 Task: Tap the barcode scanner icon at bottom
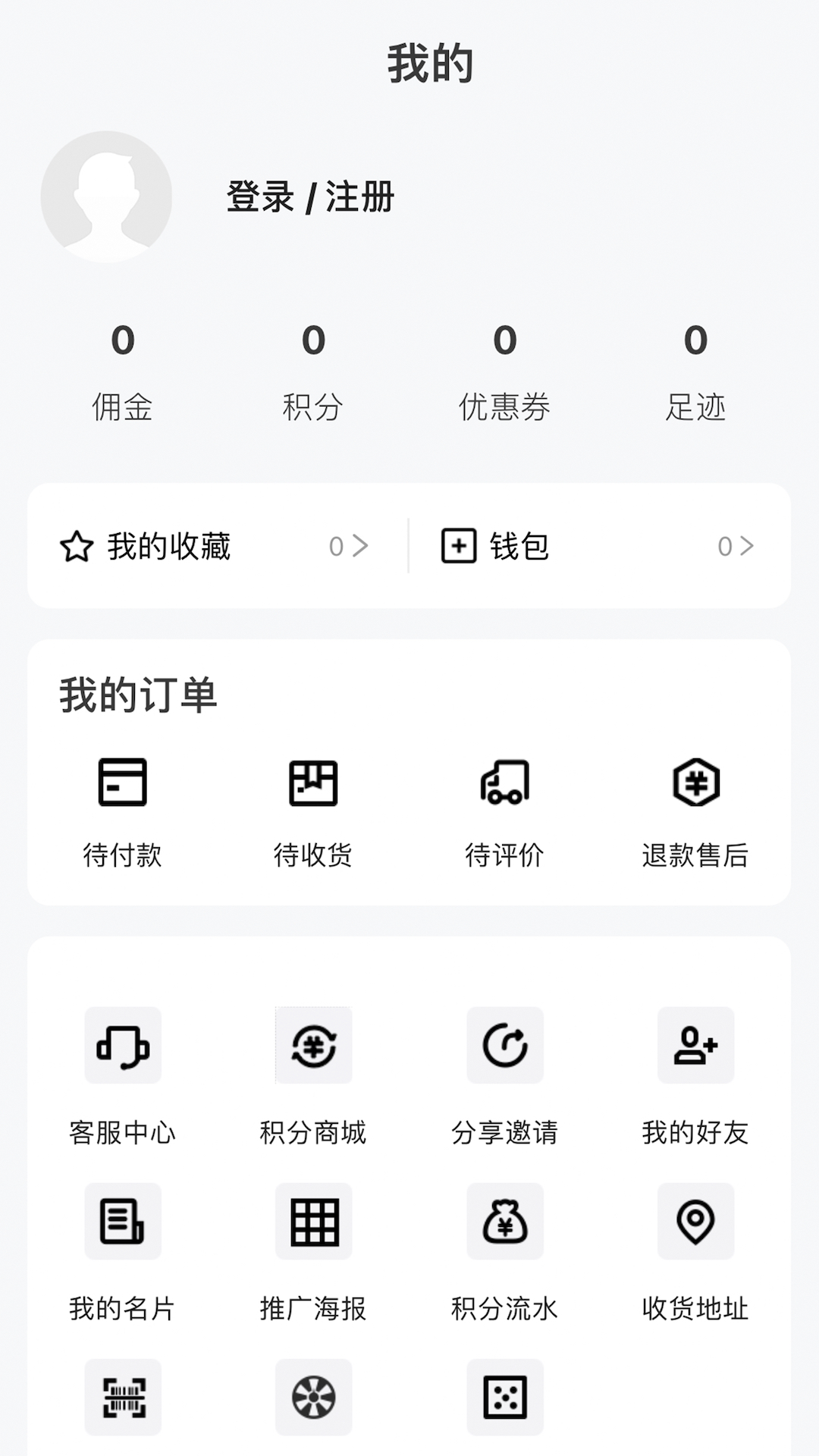point(123,1398)
